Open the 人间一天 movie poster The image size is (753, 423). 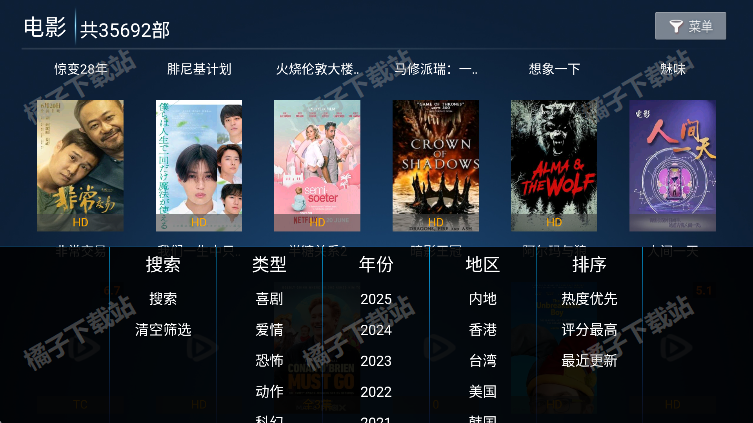(x=671, y=166)
